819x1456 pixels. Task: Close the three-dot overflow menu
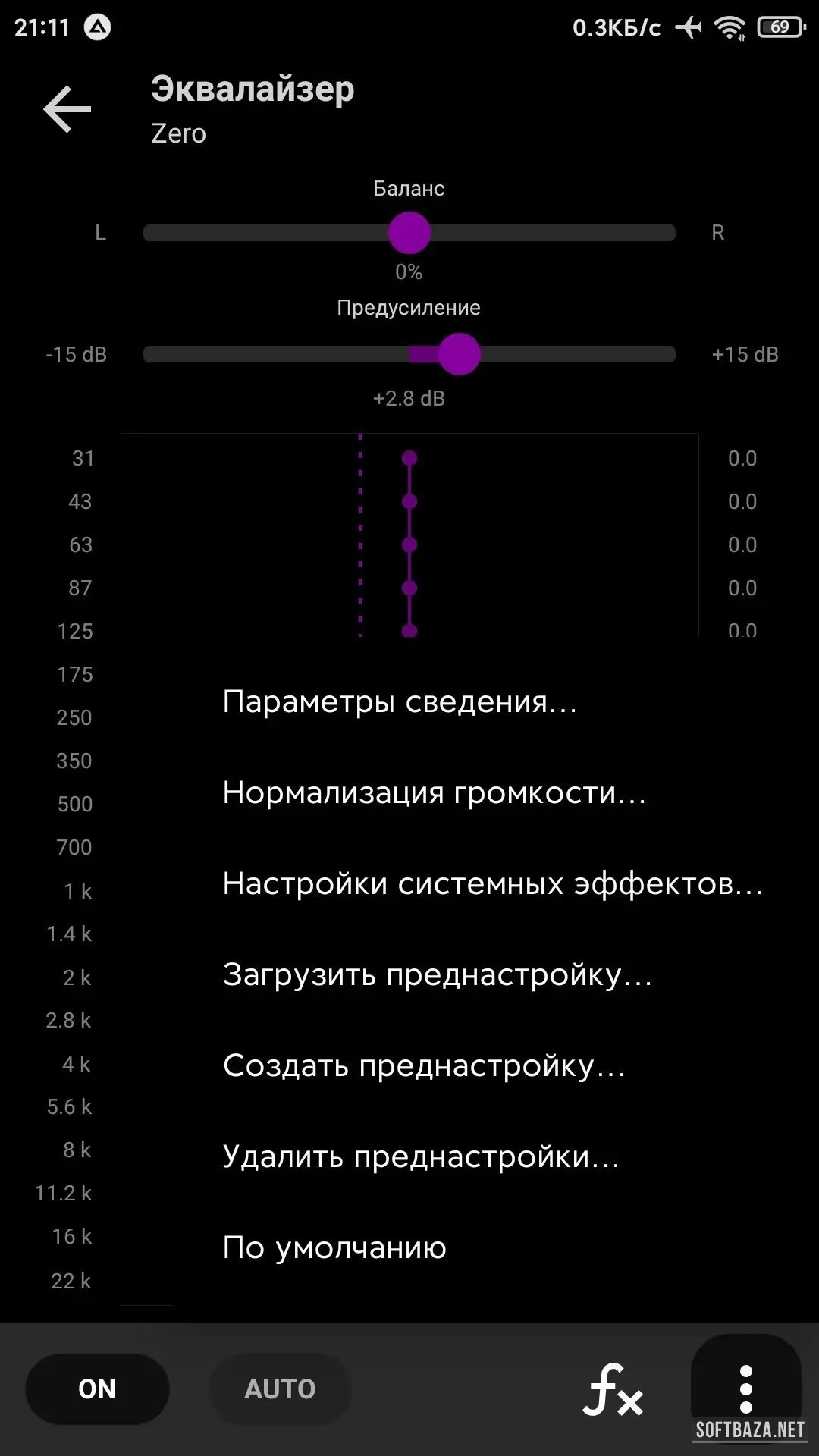(746, 1389)
